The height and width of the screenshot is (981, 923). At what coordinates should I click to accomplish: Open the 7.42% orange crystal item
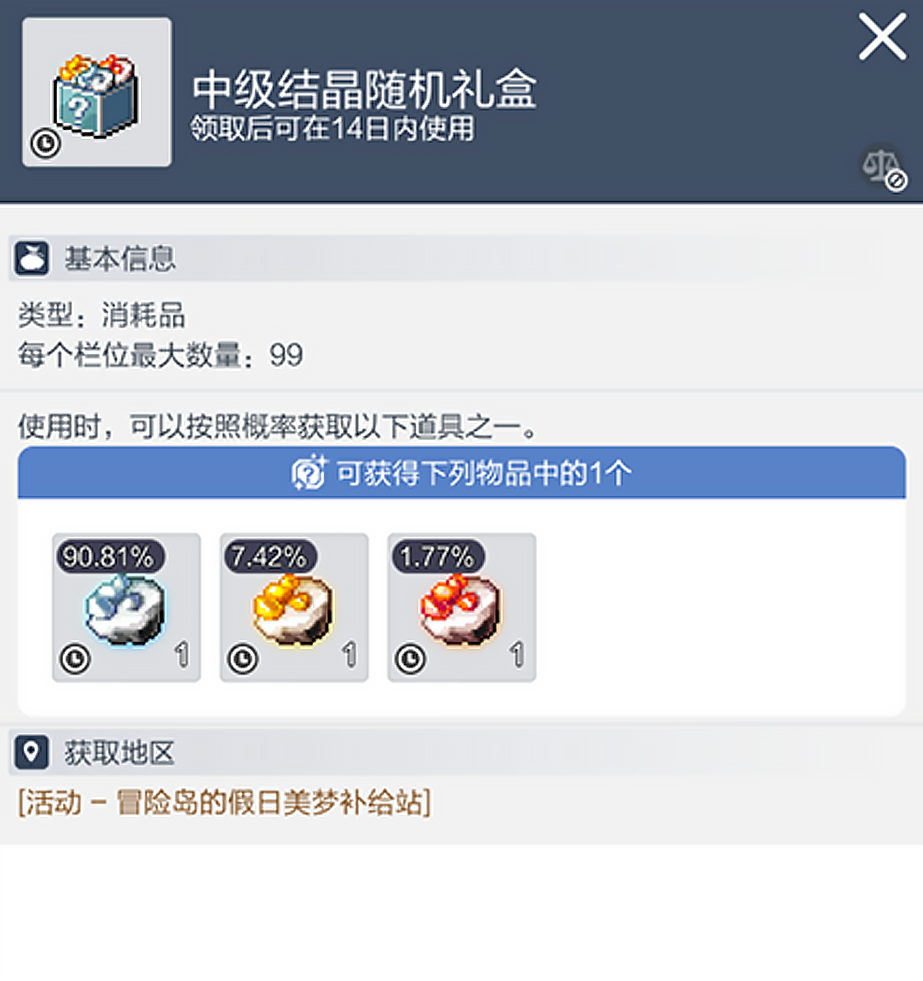(294, 608)
